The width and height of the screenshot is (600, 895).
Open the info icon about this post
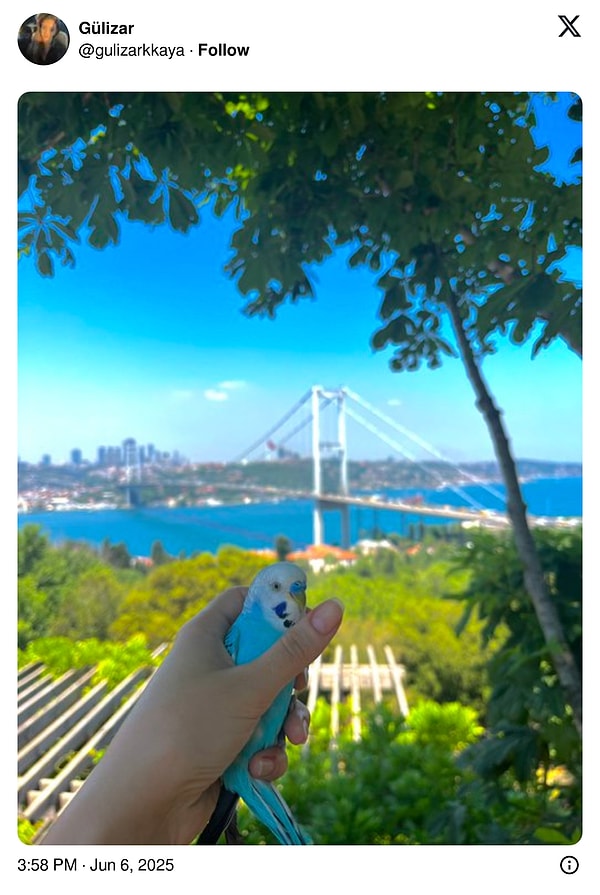coord(569,865)
